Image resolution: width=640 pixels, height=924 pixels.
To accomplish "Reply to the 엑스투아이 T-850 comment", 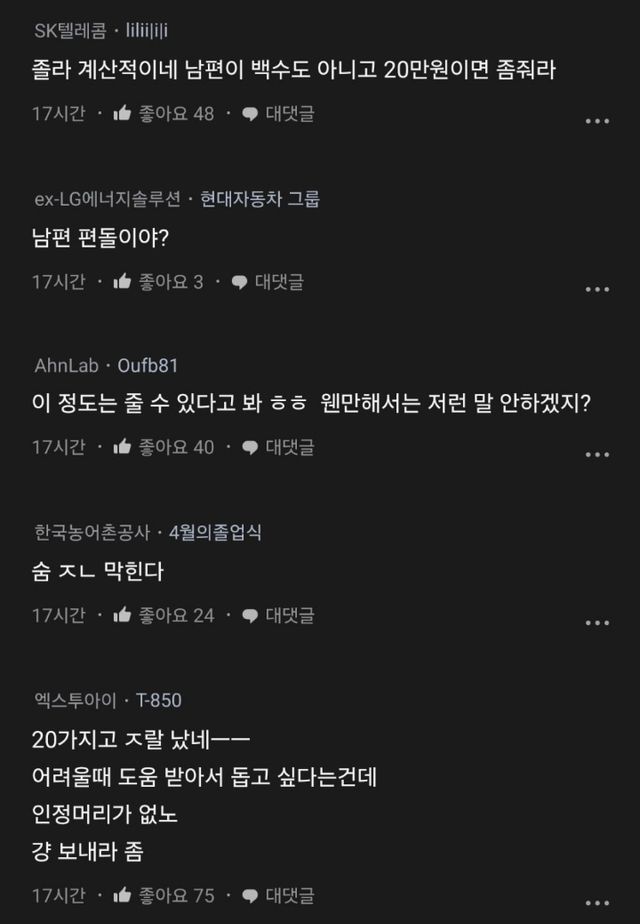I will pyautogui.click(x=278, y=894).
